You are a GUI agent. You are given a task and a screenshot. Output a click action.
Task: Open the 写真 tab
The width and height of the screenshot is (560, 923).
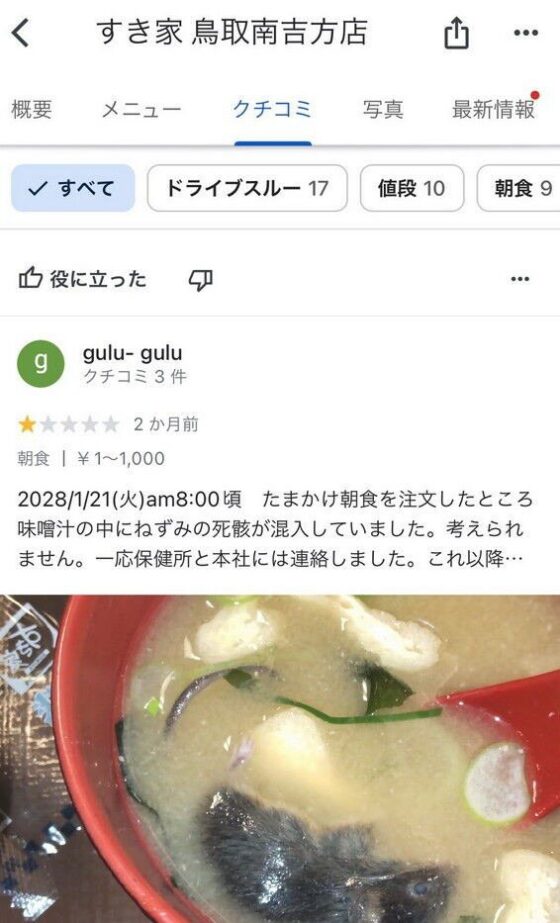coord(383,109)
